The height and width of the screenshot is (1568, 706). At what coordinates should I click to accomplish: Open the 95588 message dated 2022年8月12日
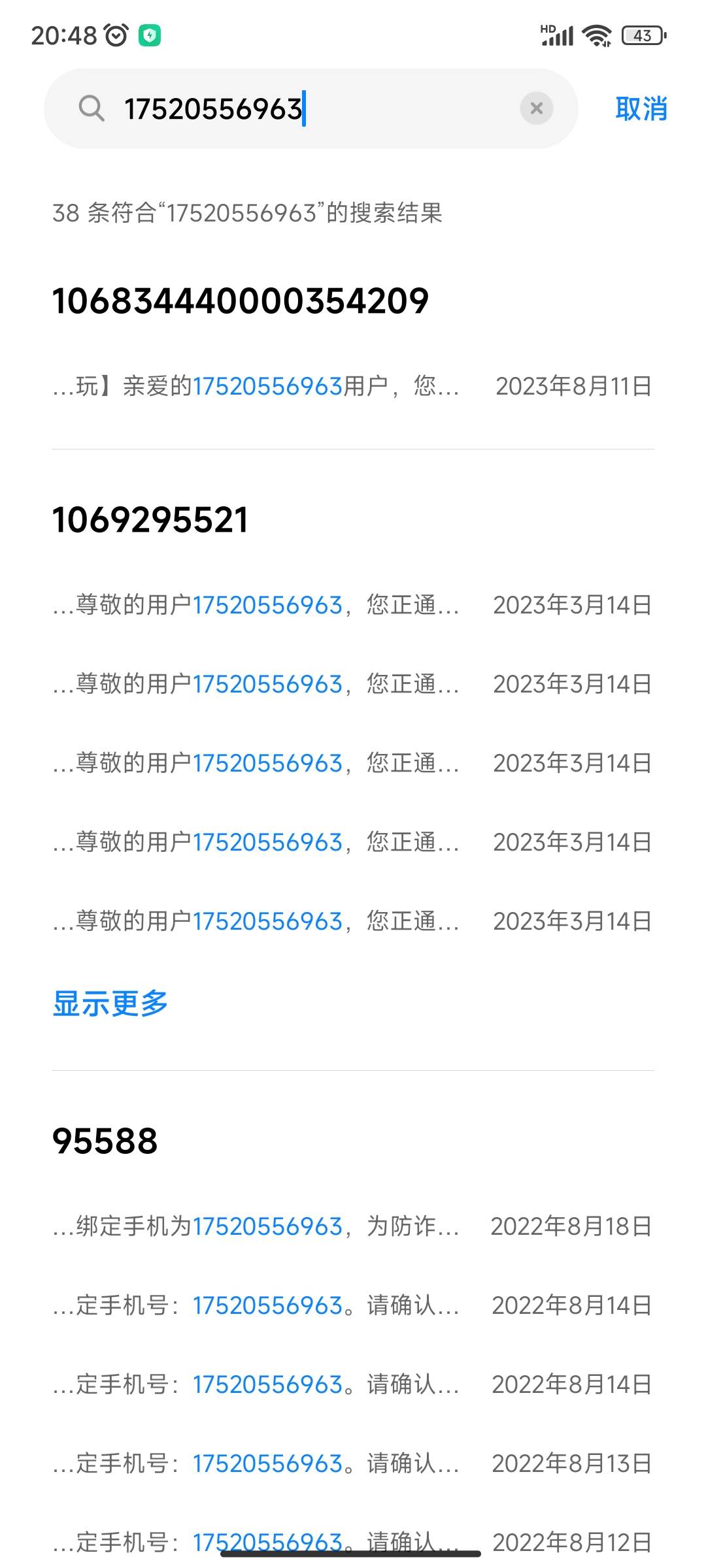point(353,1543)
